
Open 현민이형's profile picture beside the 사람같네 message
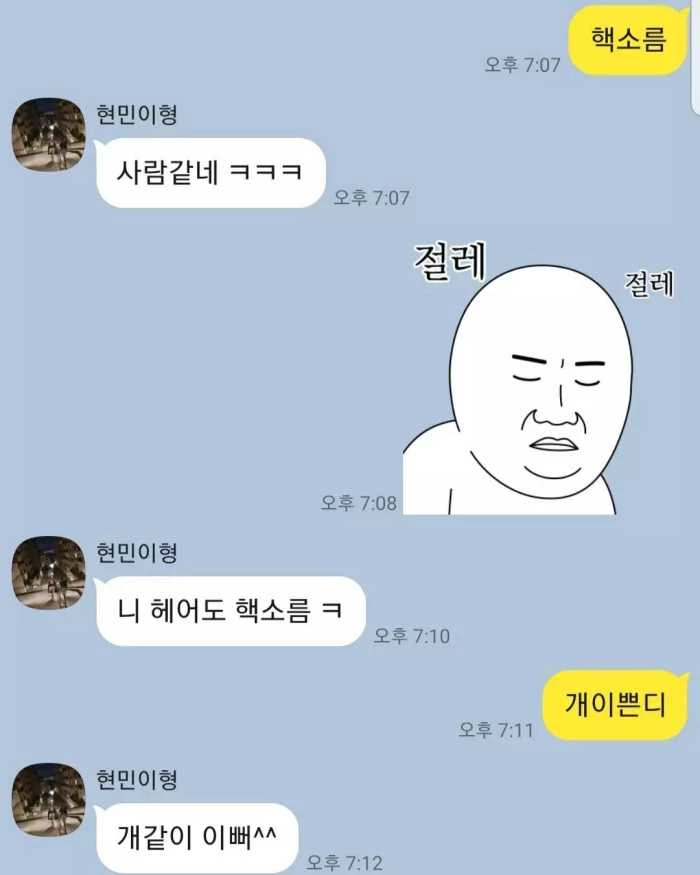(48, 135)
